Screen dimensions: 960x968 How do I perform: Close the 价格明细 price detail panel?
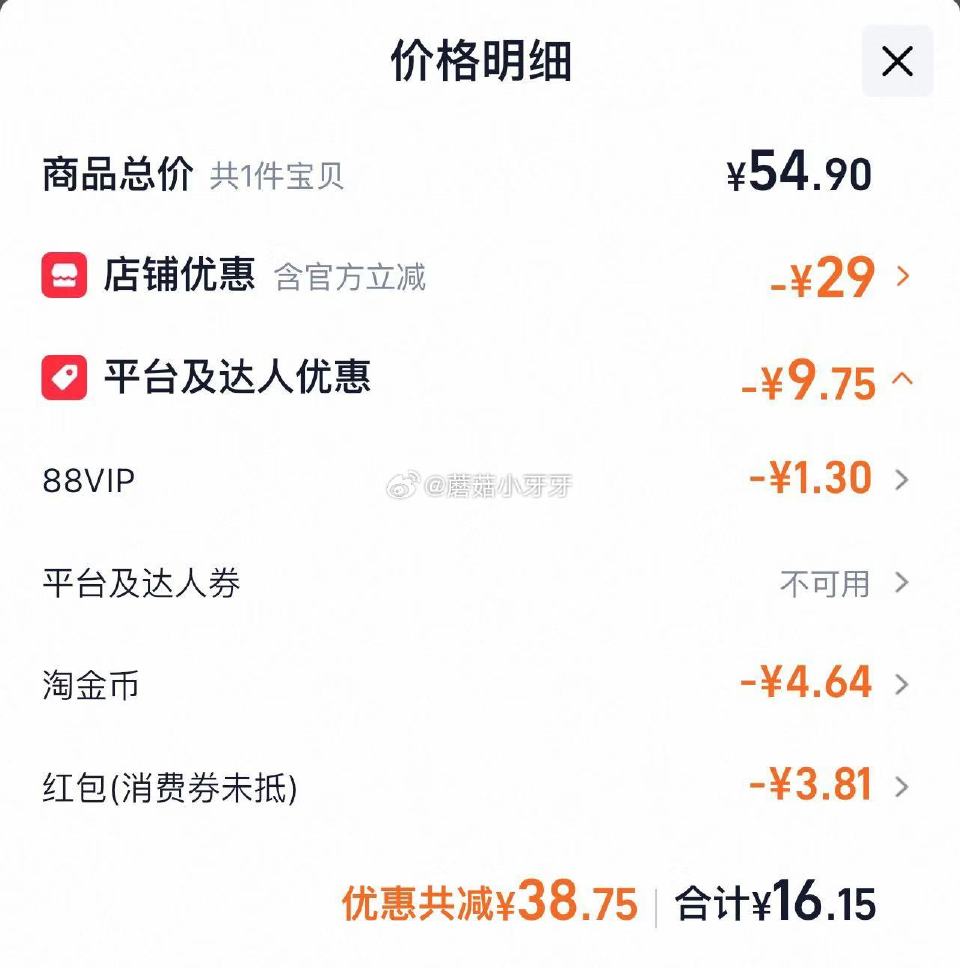[896, 61]
